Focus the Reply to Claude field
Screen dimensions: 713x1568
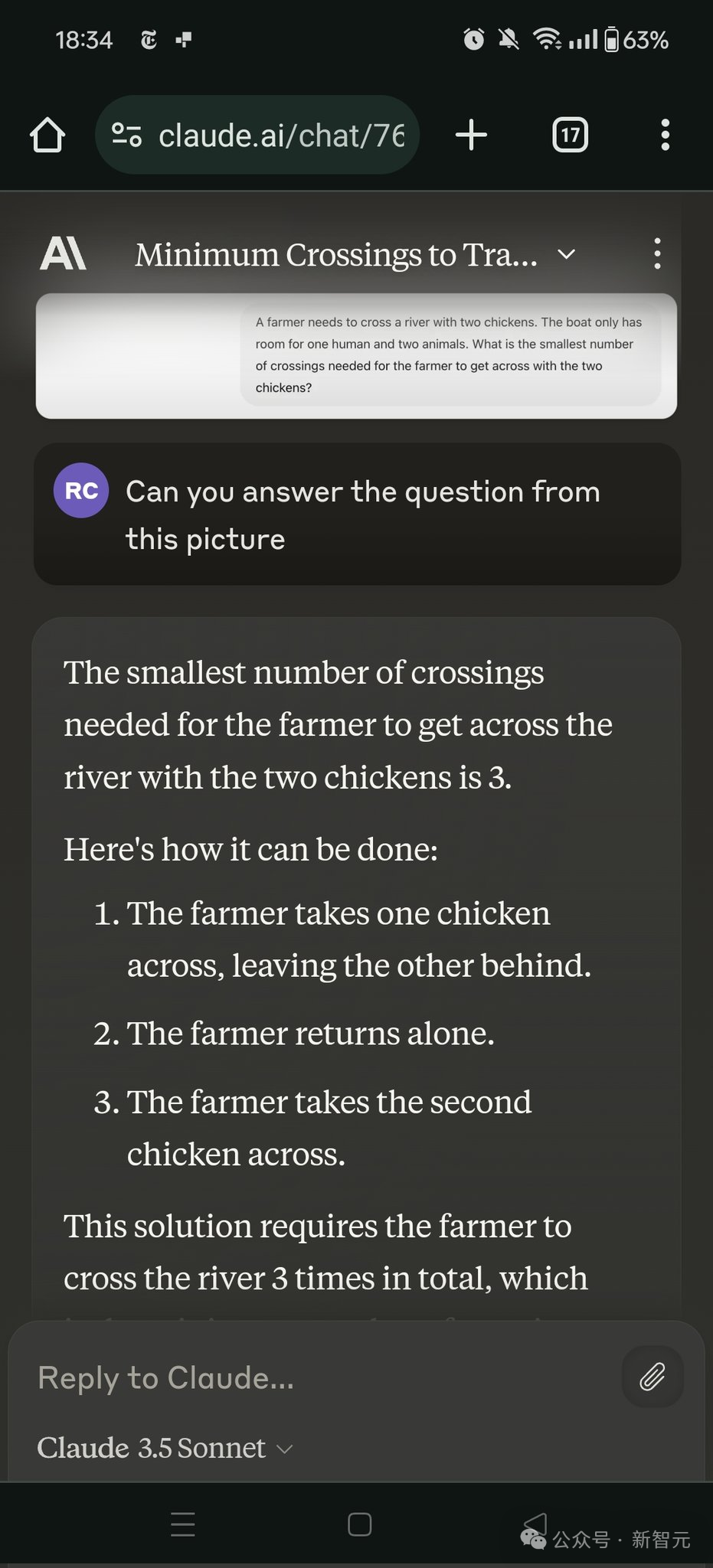[x=322, y=1378]
